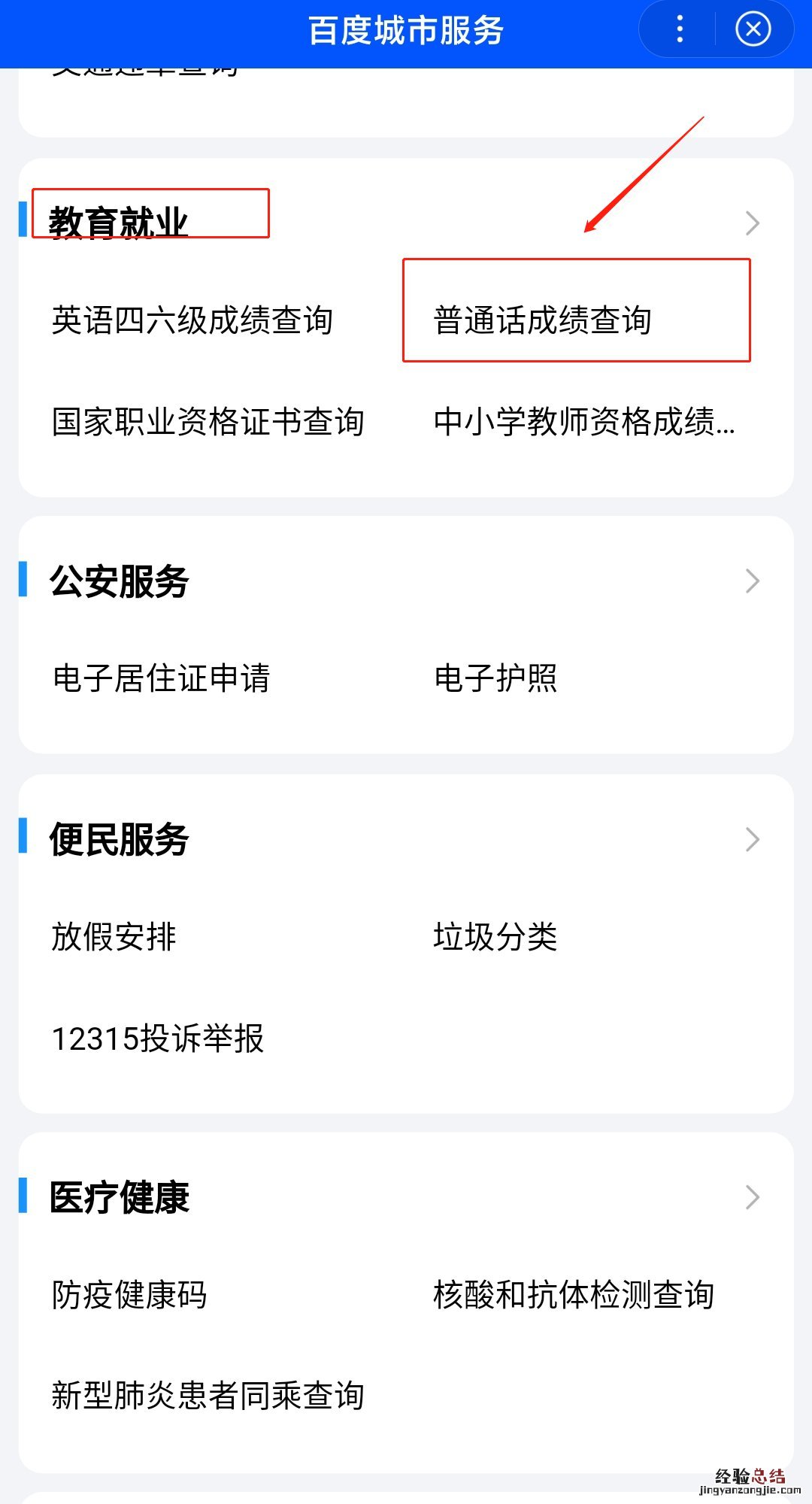Viewport: 812px width, 1504px height.
Task: Open the three-dot overflow menu
Action: (x=680, y=29)
